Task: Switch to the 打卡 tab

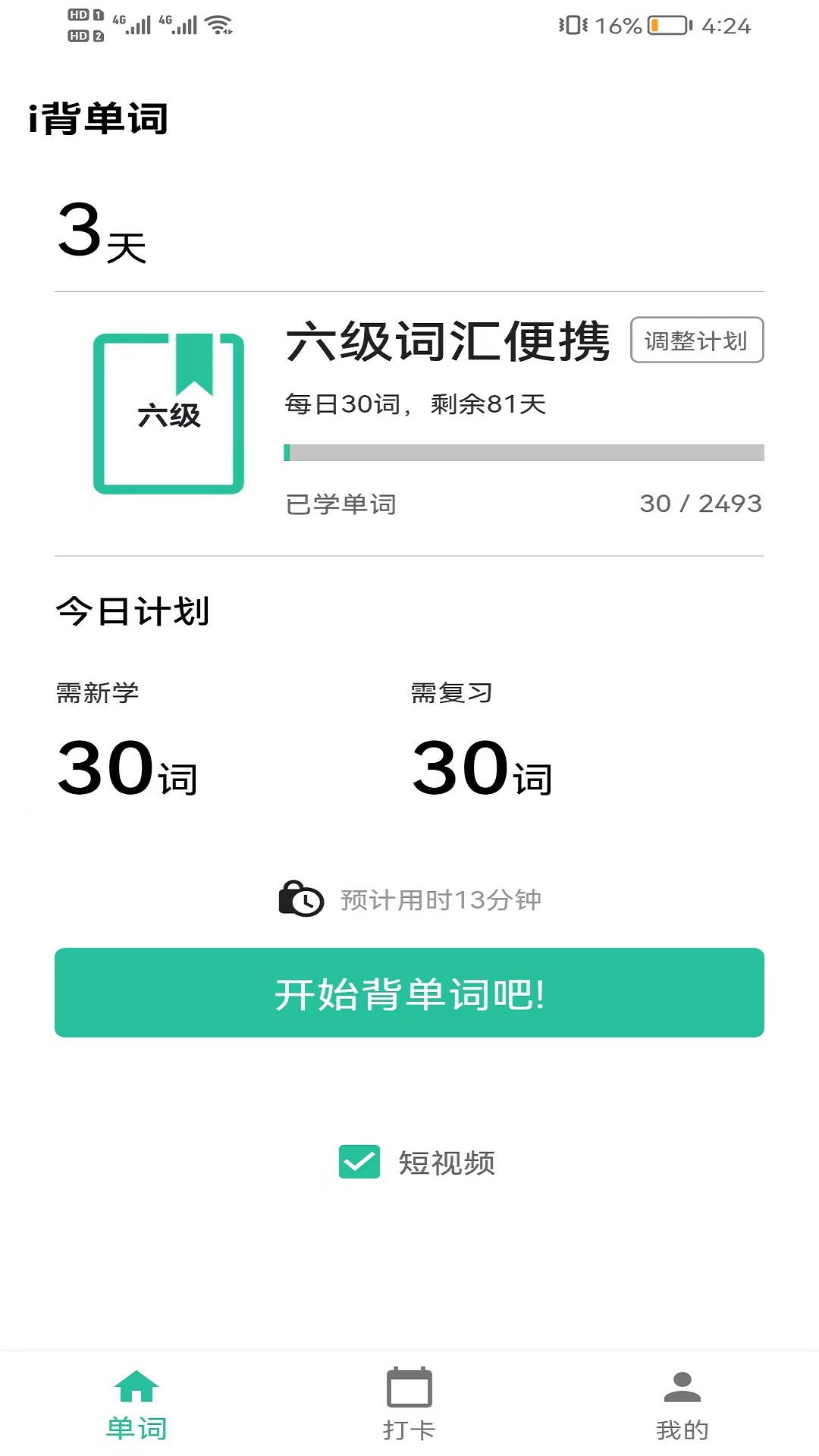Action: point(409,1404)
